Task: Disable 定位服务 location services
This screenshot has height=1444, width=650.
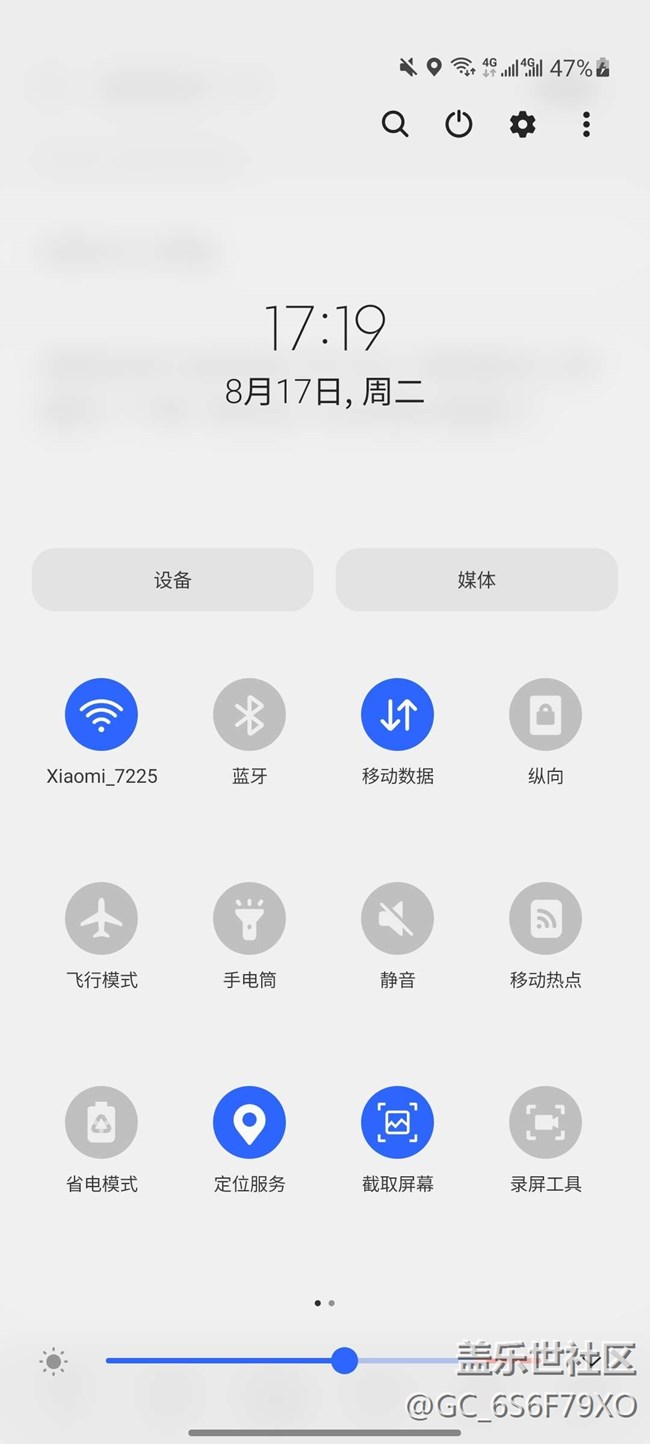Action: pyautogui.click(x=249, y=1122)
